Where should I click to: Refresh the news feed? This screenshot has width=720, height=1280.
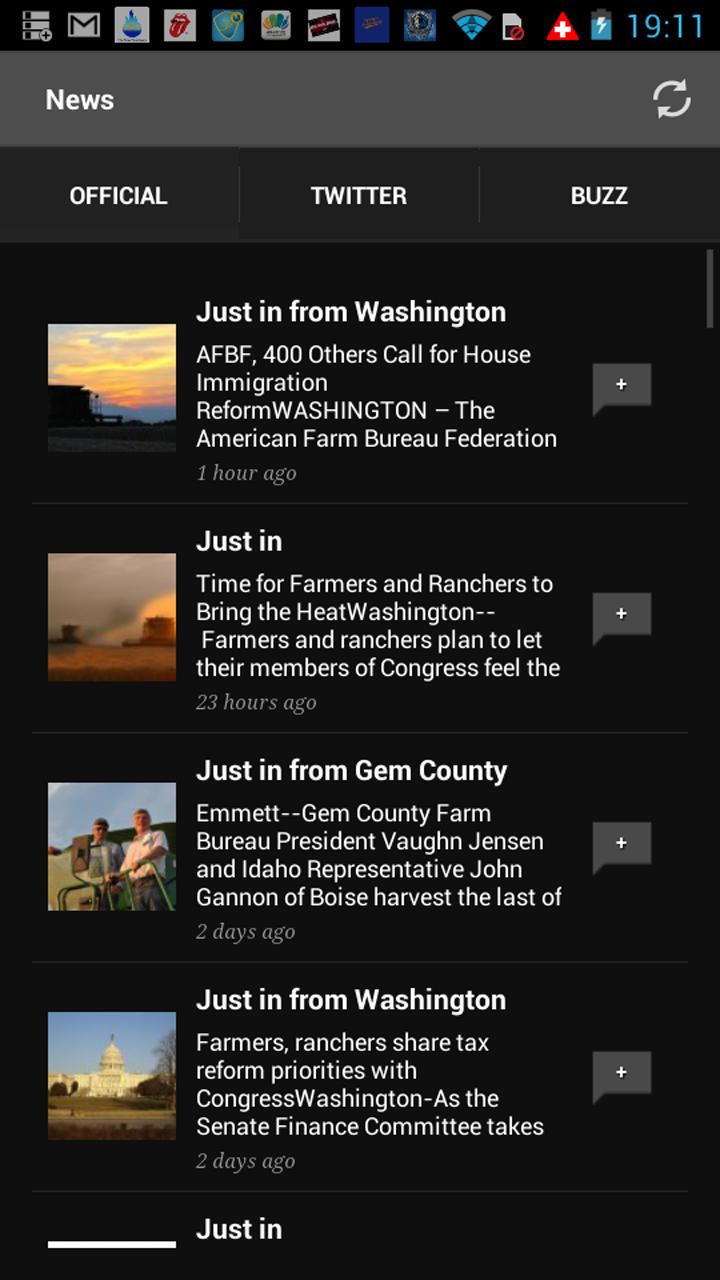(x=672, y=98)
